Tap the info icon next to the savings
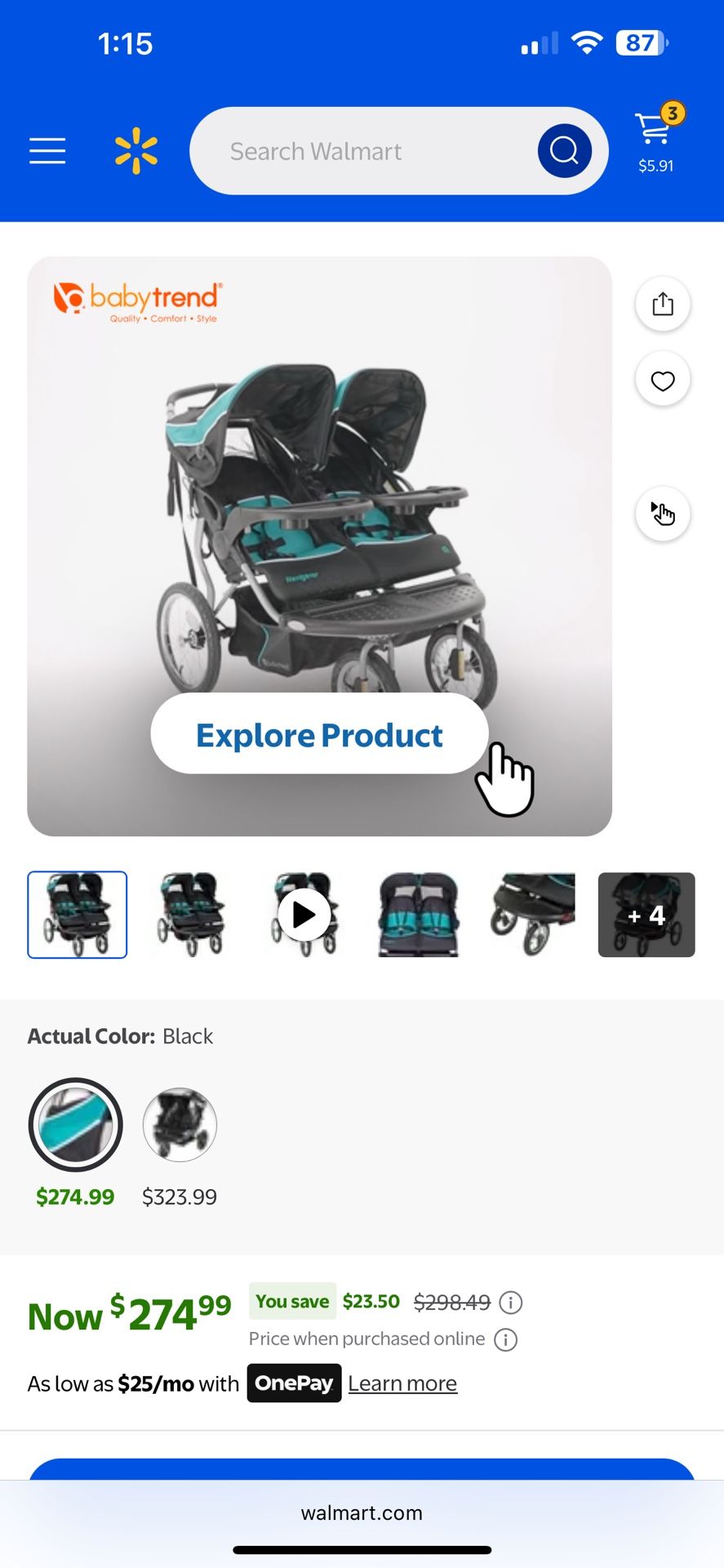The height and width of the screenshot is (1568, 724). (511, 1303)
